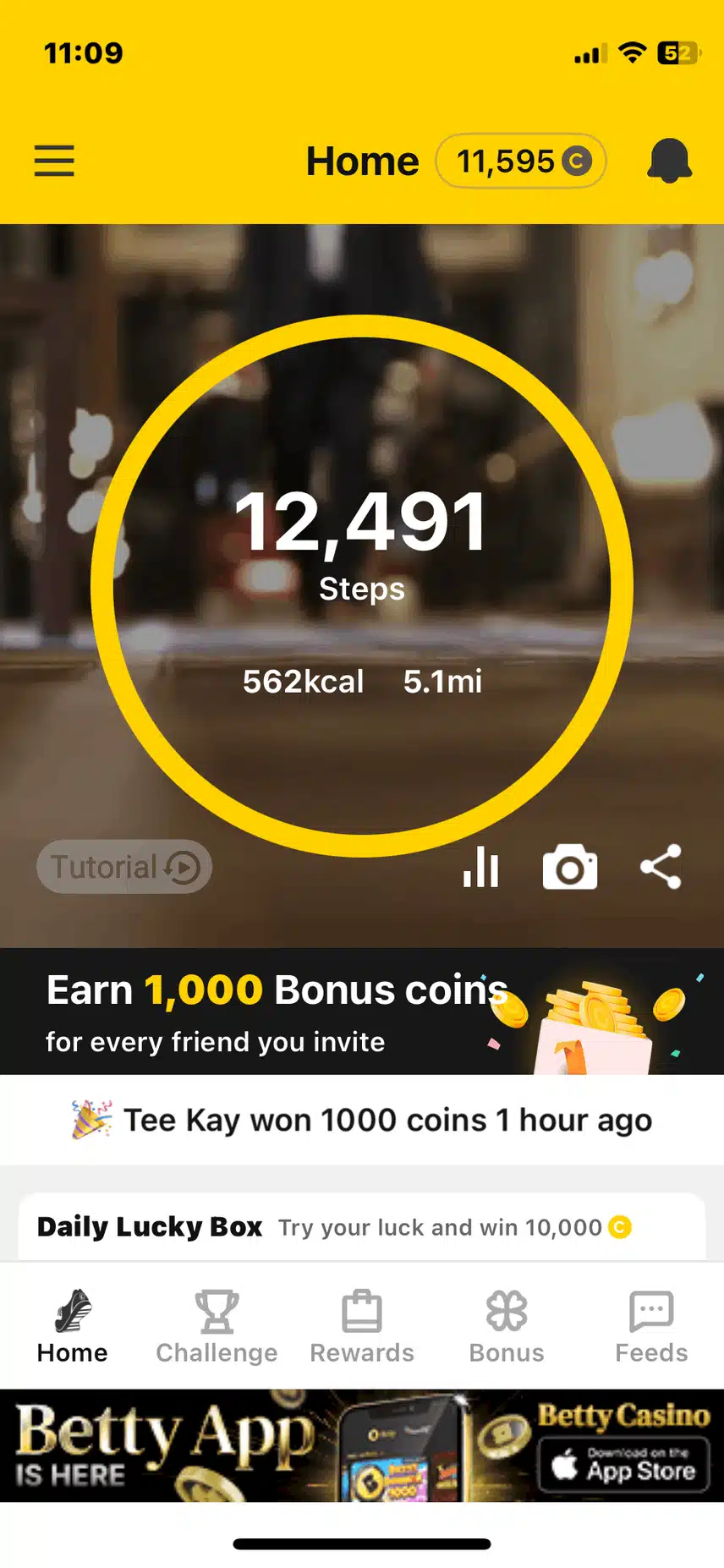This screenshot has width=724, height=1568.
Task: Tap the 11,595 coin balance pill
Action: tap(521, 161)
